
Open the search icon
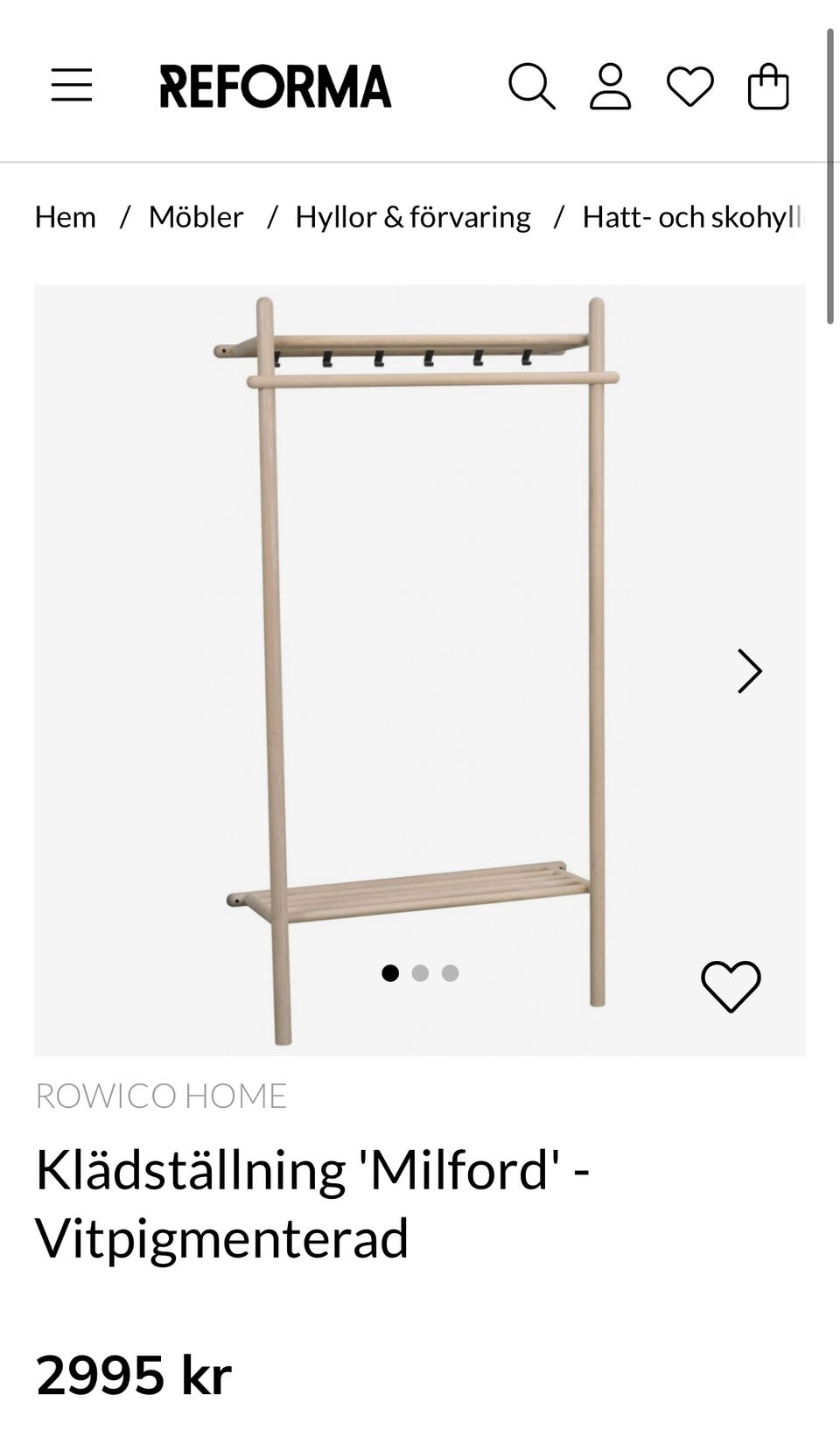[532, 87]
